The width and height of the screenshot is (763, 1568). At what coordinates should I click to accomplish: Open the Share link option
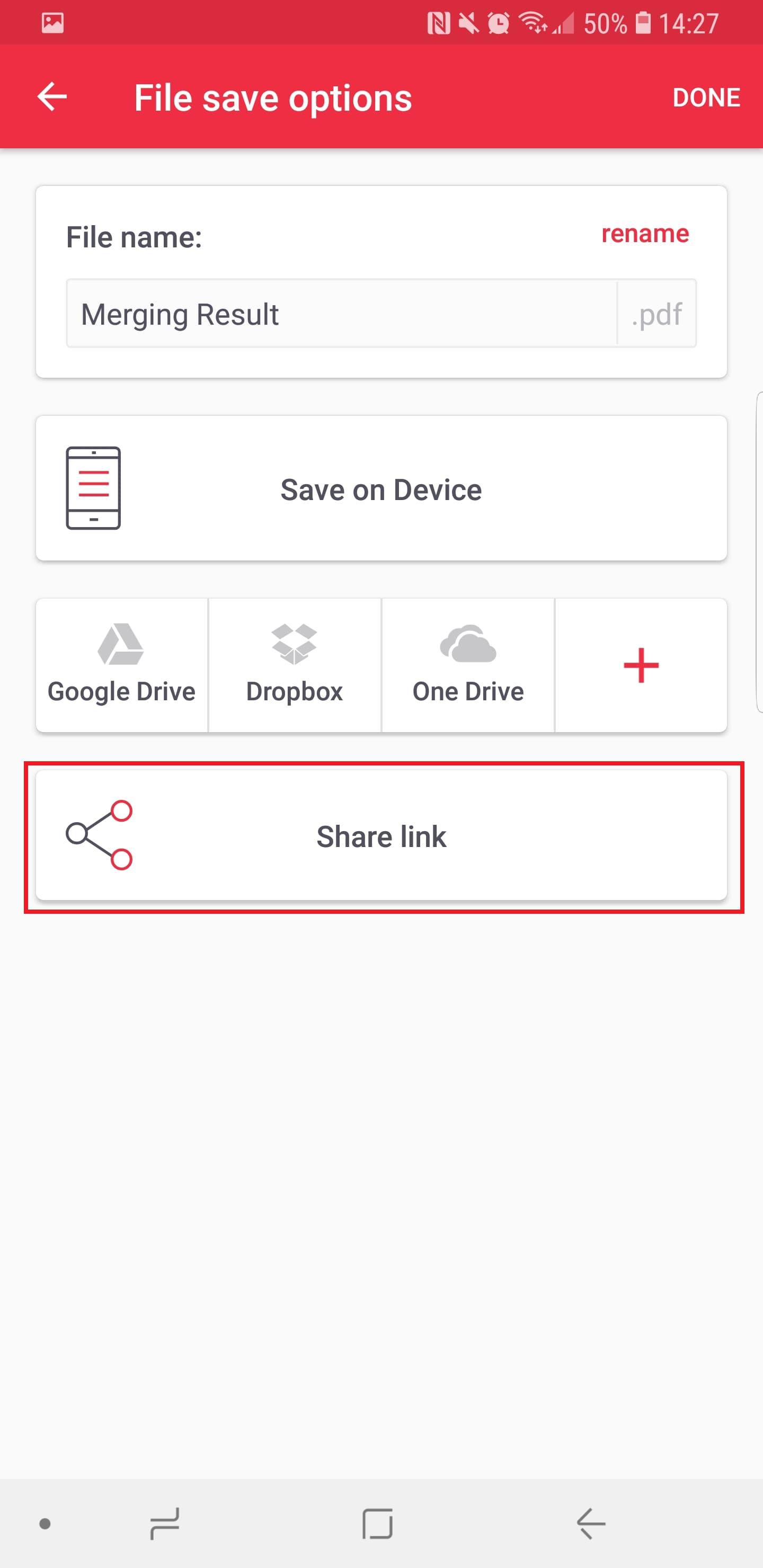381,835
